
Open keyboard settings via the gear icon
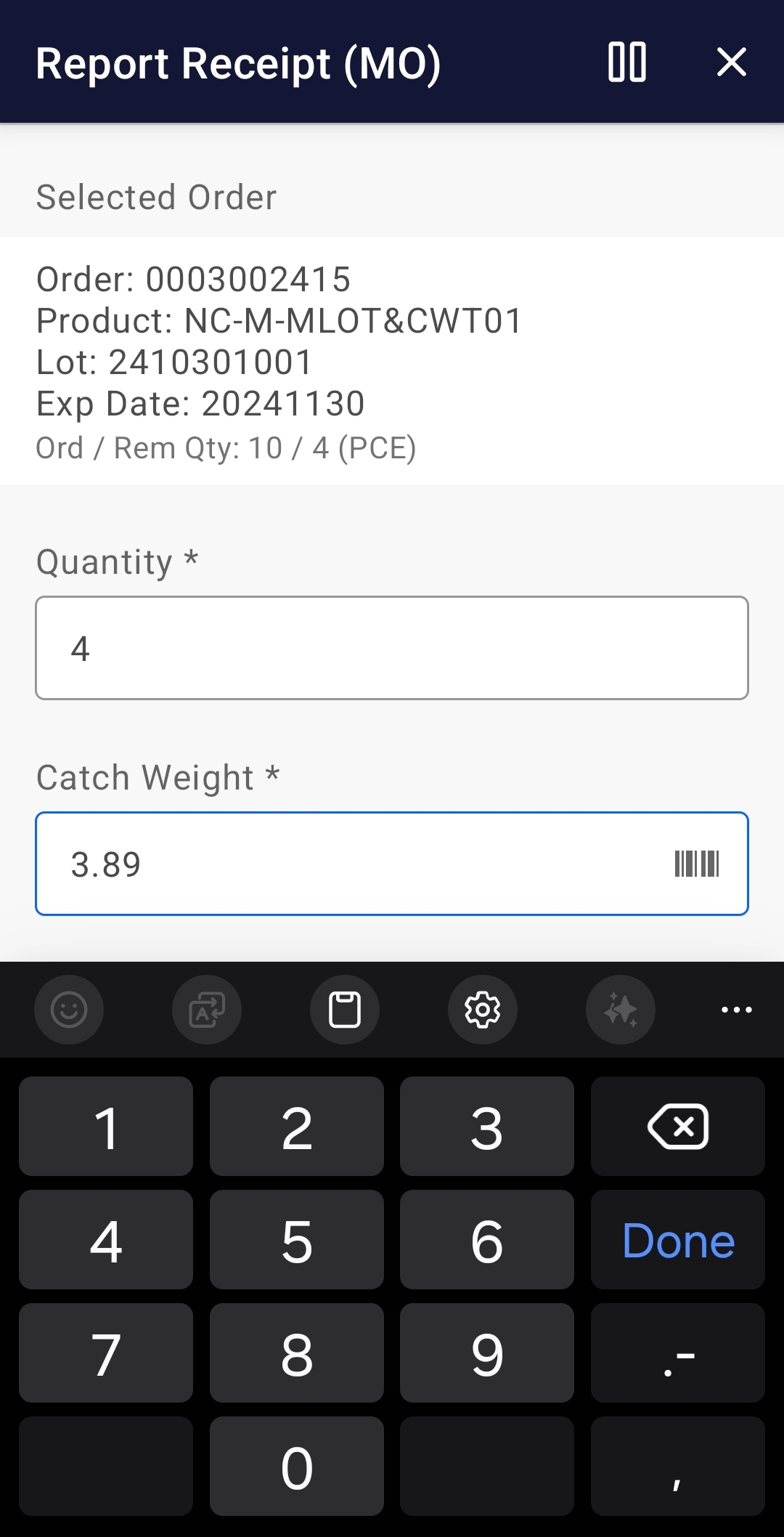click(483, 1010)
